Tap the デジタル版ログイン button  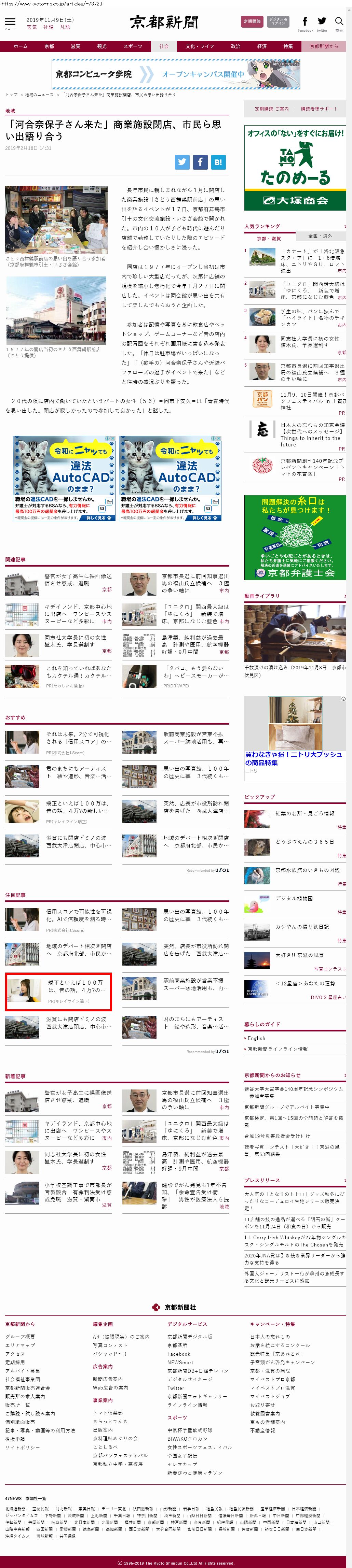pyautogui.click(x=278, y=21)
